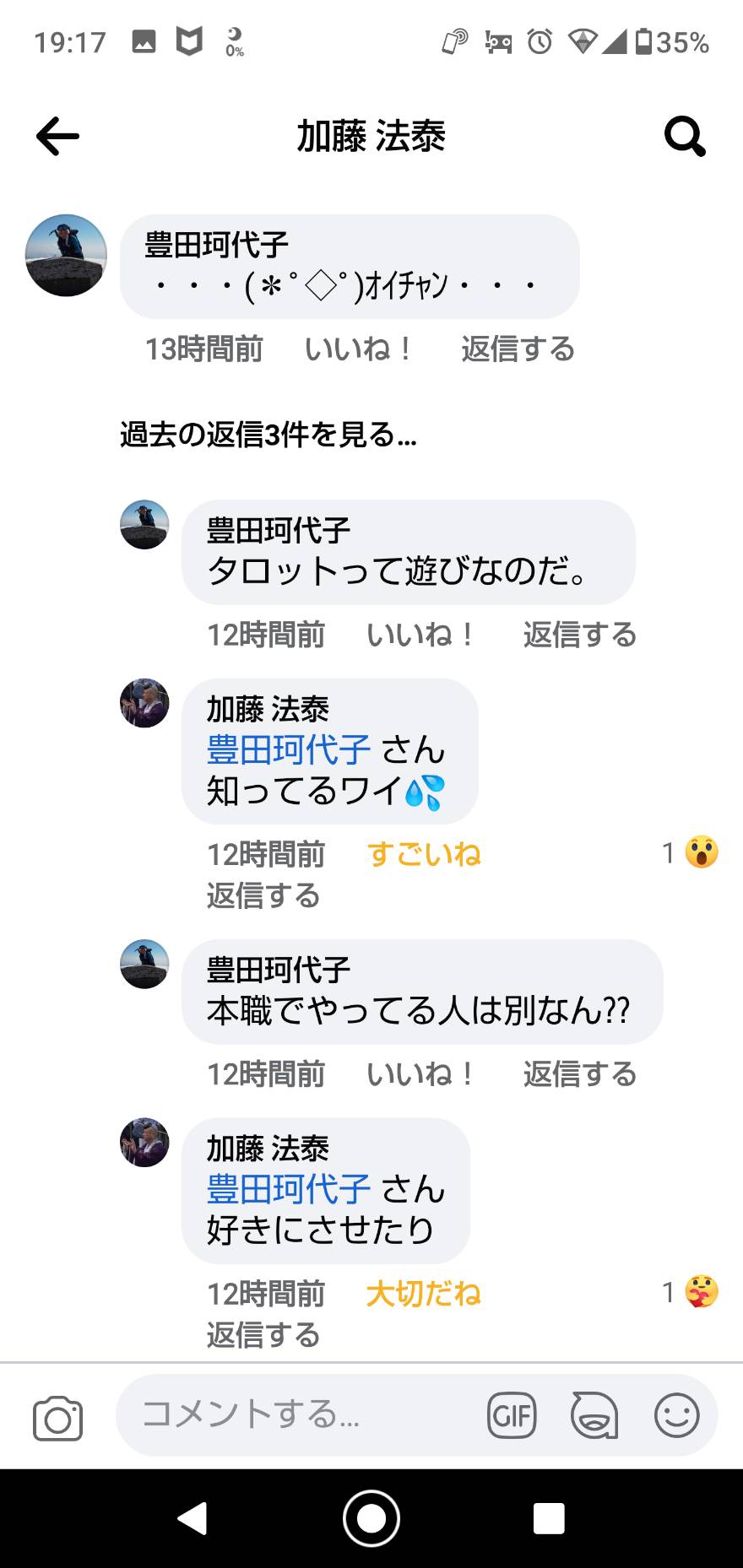Image resolution: width=743 pixels, height=1568 pixels.
Task: Open the sticker picker icon
Action: [594, 1415]
